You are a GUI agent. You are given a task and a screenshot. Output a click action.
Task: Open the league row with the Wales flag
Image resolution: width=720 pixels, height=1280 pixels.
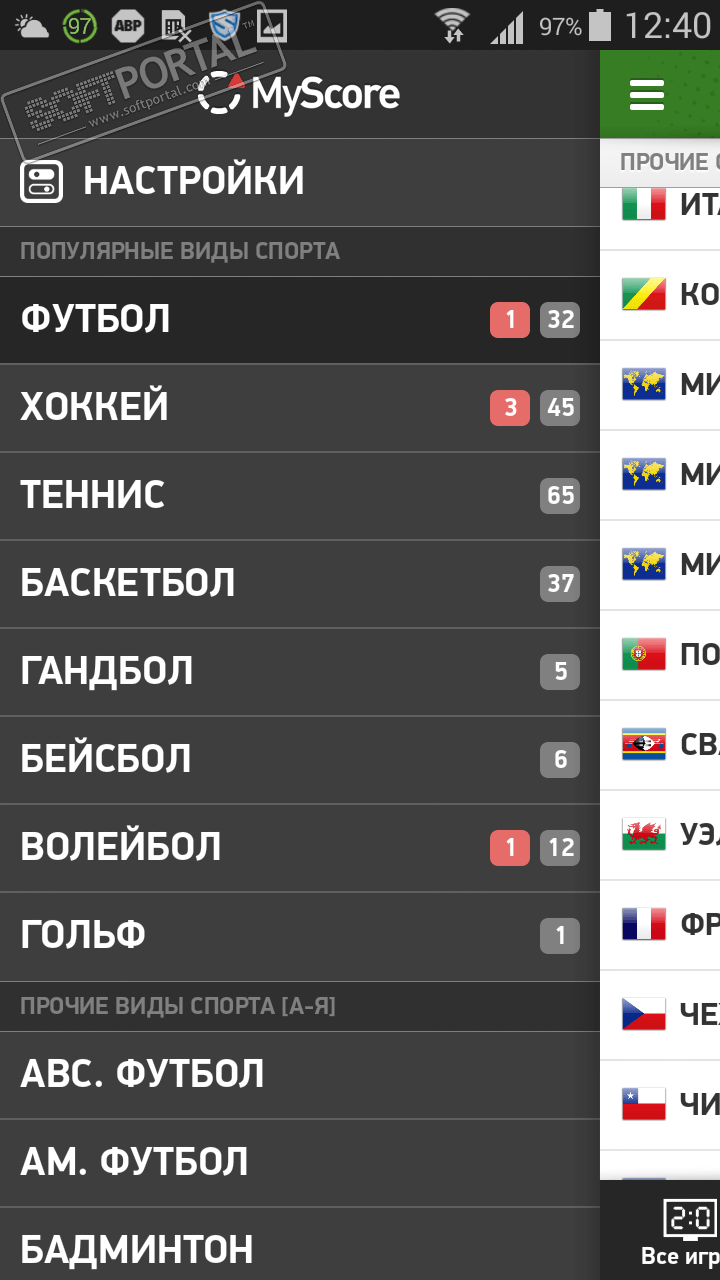click(664, 835)
